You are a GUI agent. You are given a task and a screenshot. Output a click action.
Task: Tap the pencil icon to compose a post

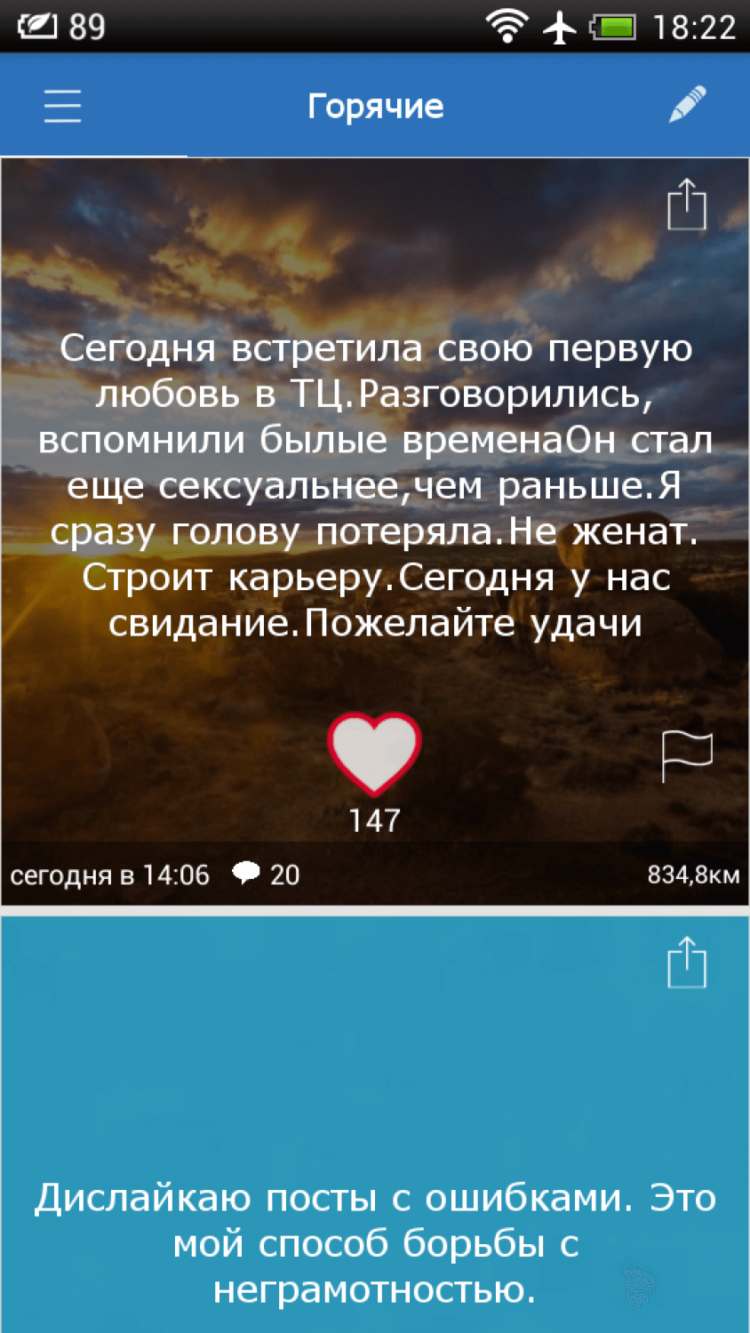[x=687, y=104]
